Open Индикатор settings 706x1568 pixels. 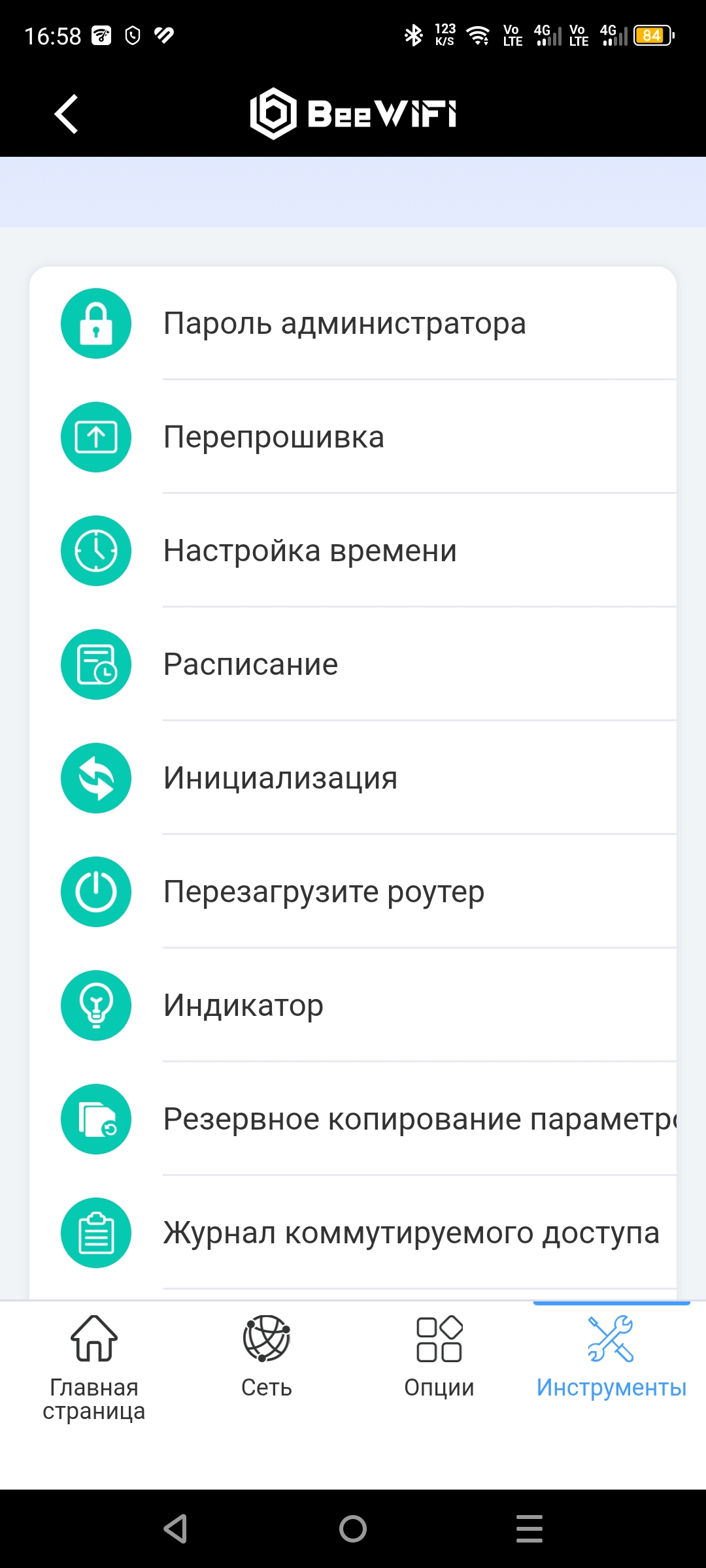pos(243,1005)
